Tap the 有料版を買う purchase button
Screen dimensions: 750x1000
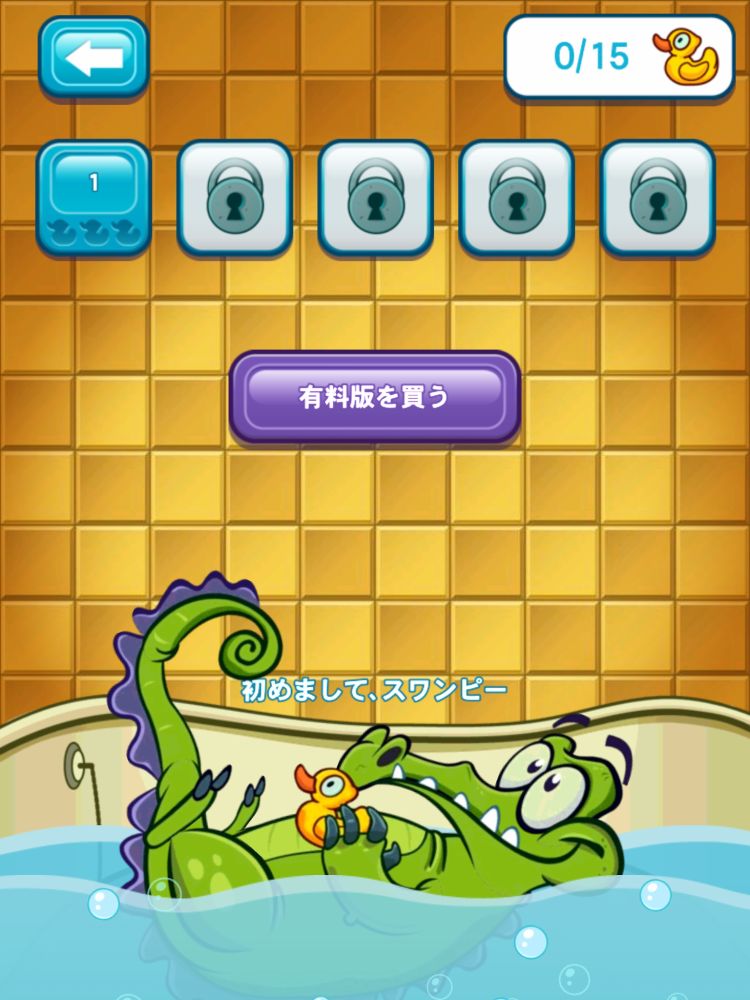(x=375, y=396)
